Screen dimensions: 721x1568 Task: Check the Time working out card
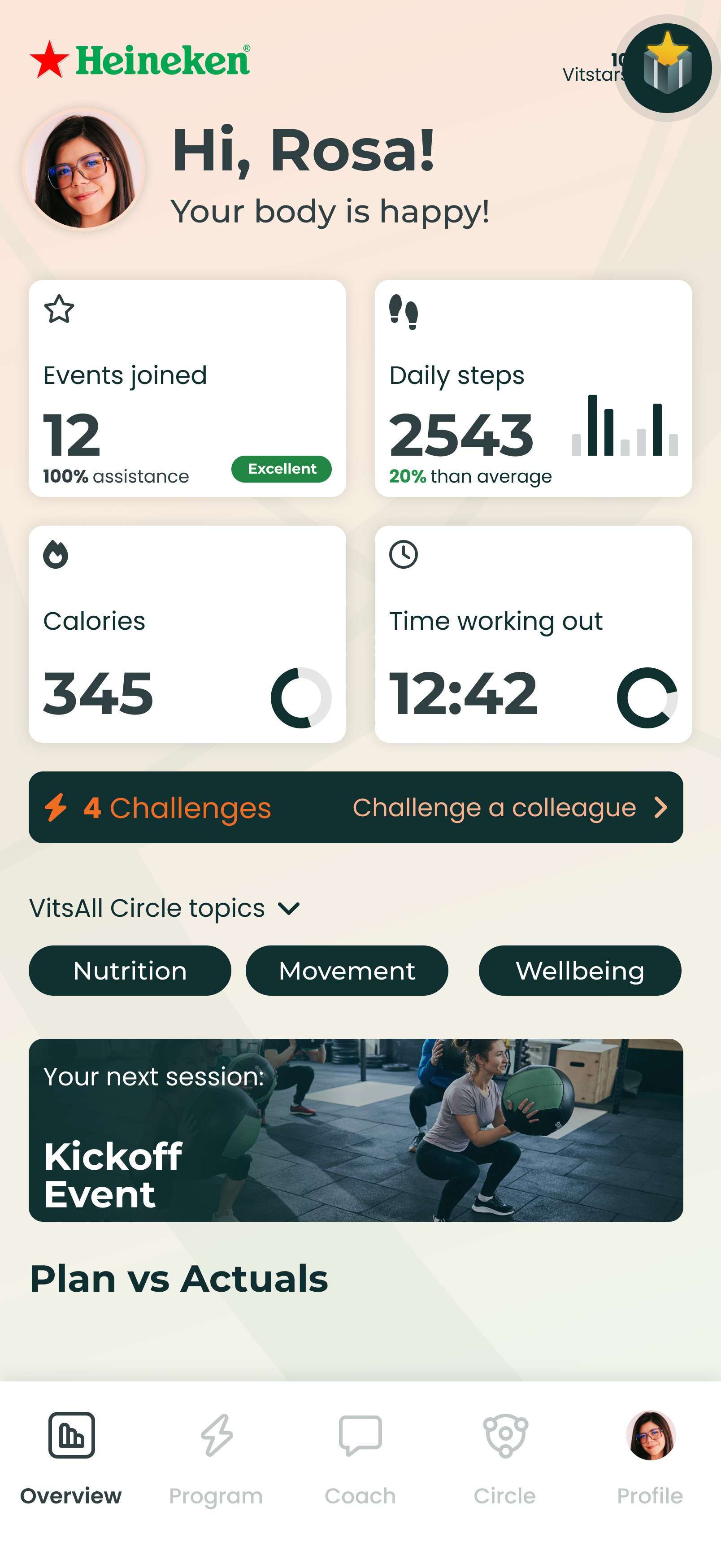[x=533, y=634]
